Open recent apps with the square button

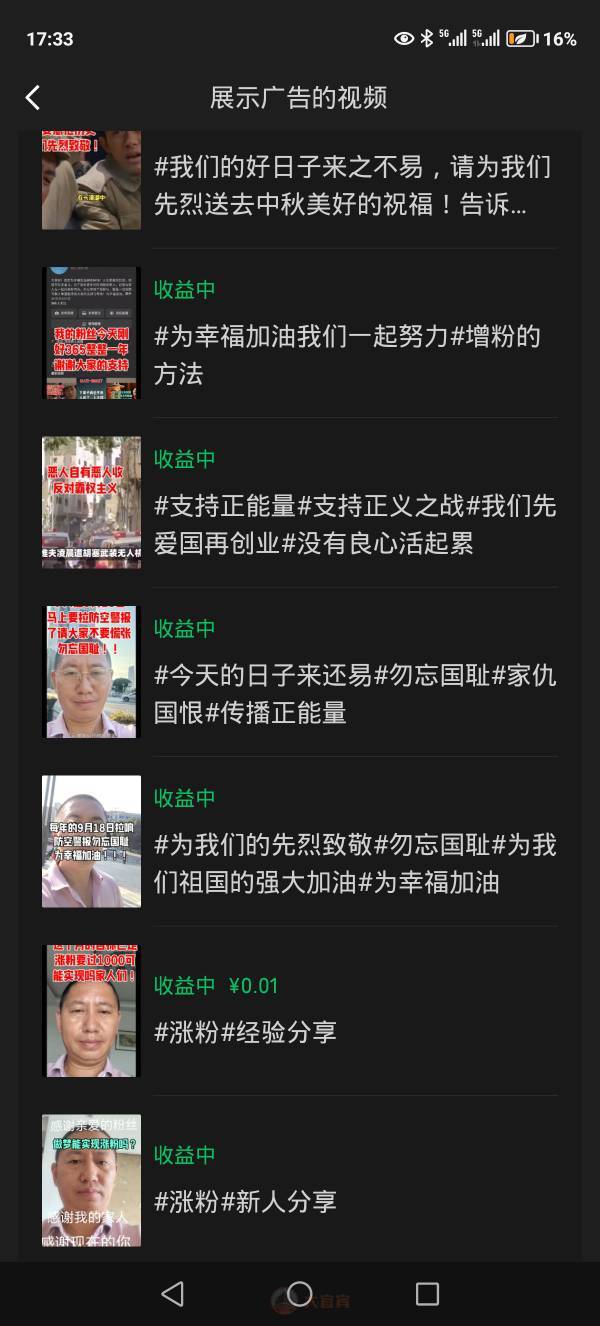[427, 1294]
